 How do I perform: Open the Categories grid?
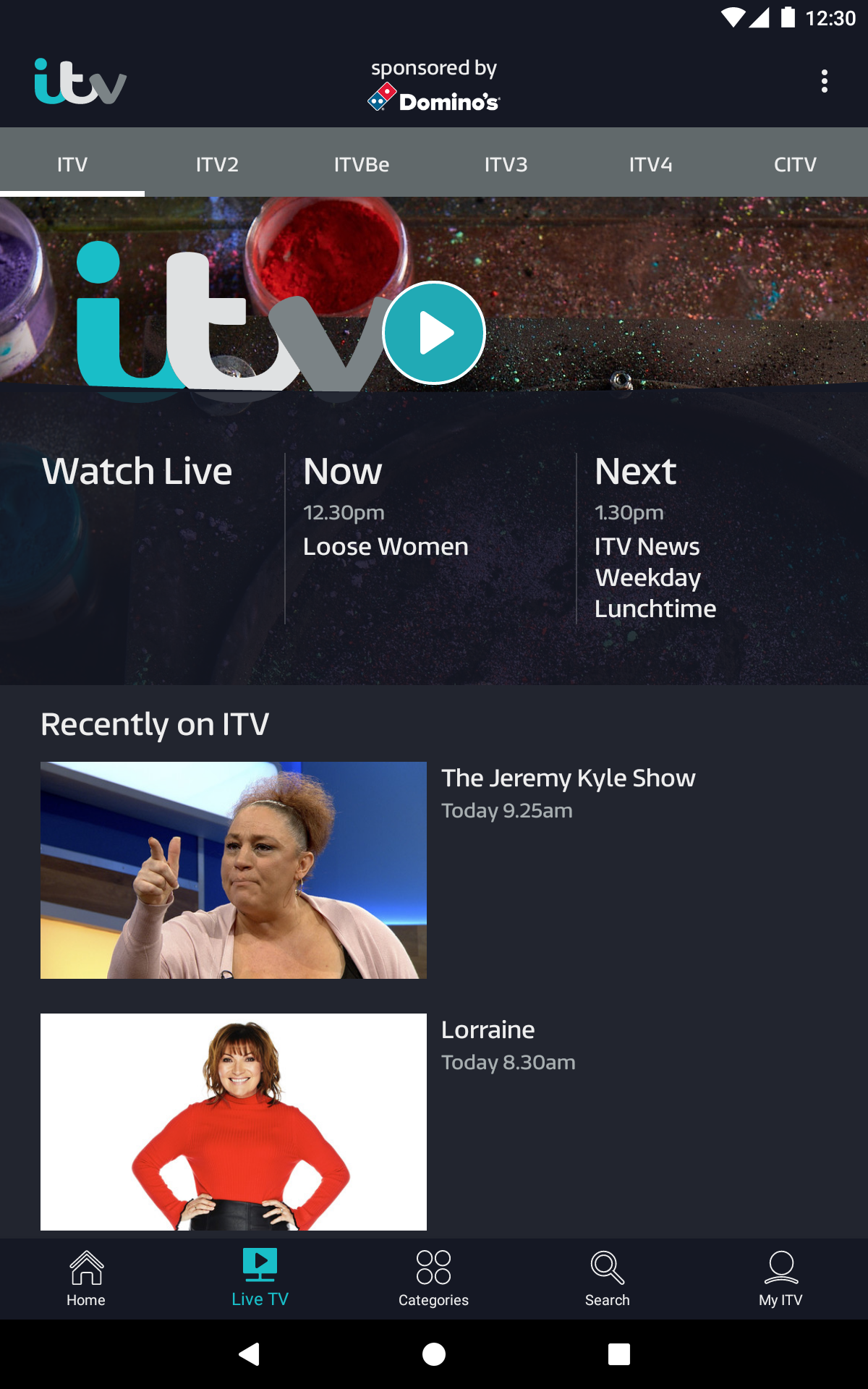(x=434, y=1279)
